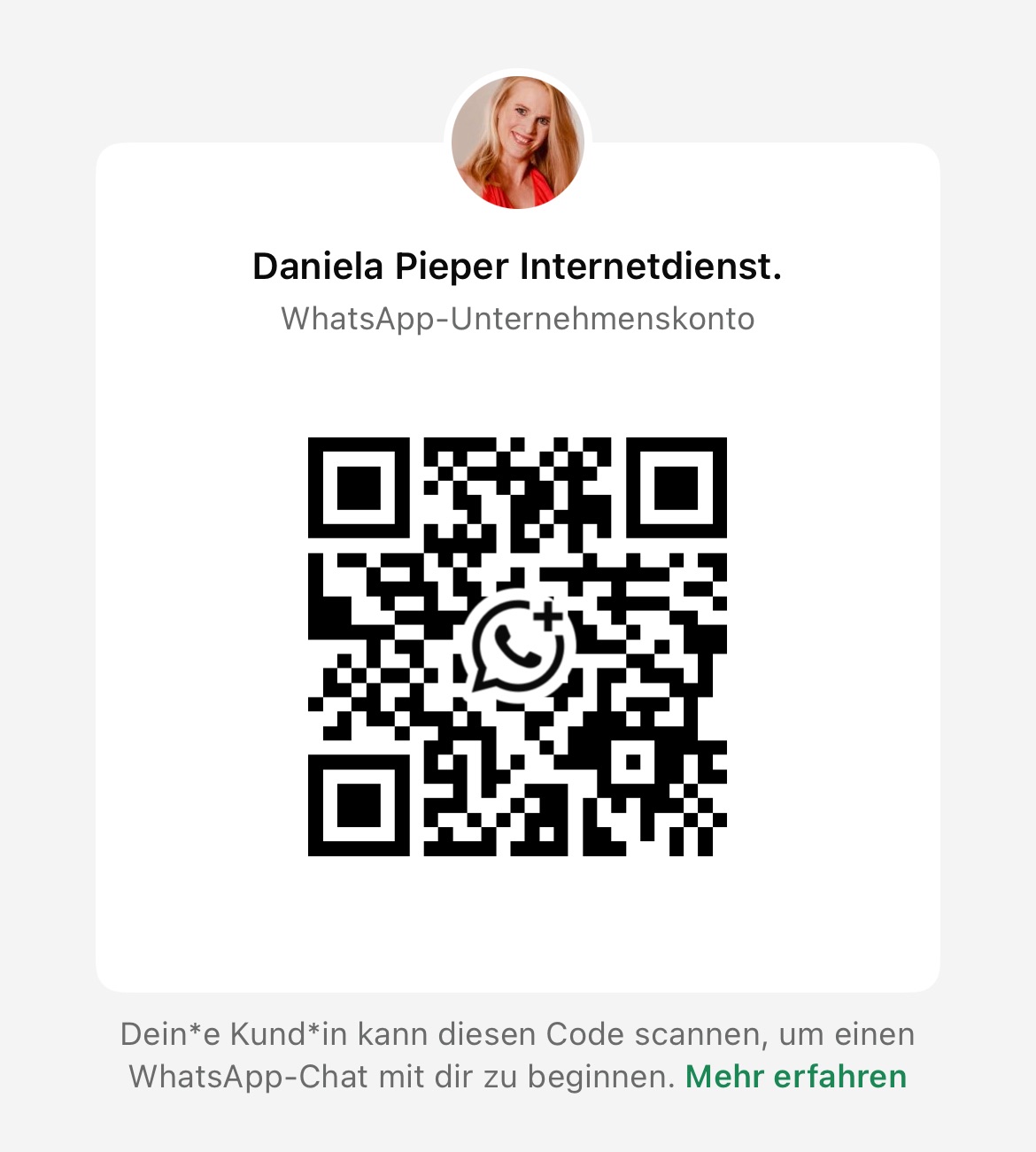Open the Mehr erfahren link

(x=795, y=1077)
